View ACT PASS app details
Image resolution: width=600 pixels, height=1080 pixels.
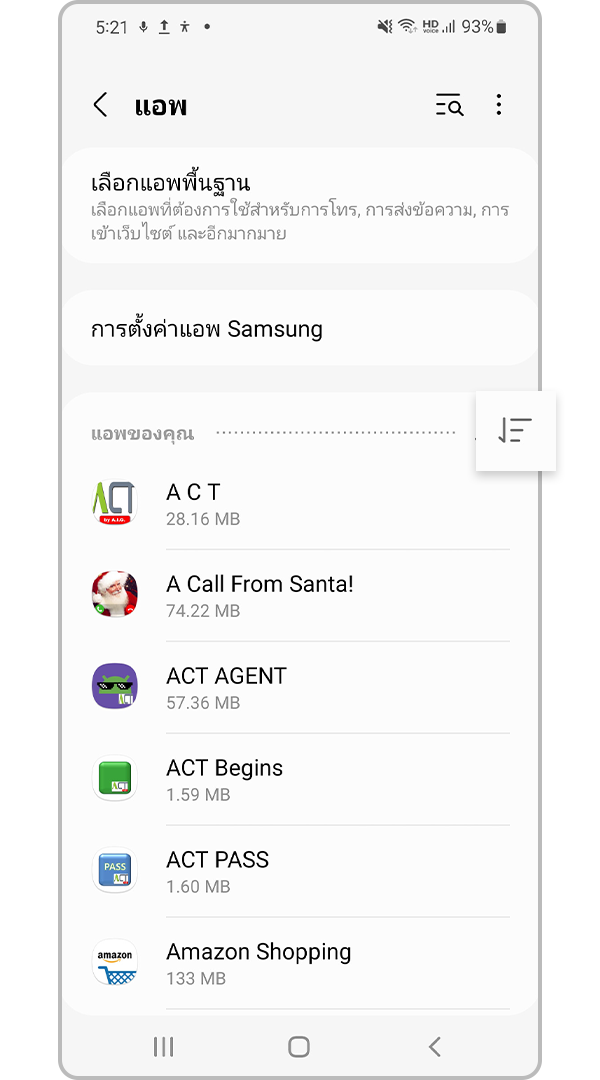(x=300, y=871)
